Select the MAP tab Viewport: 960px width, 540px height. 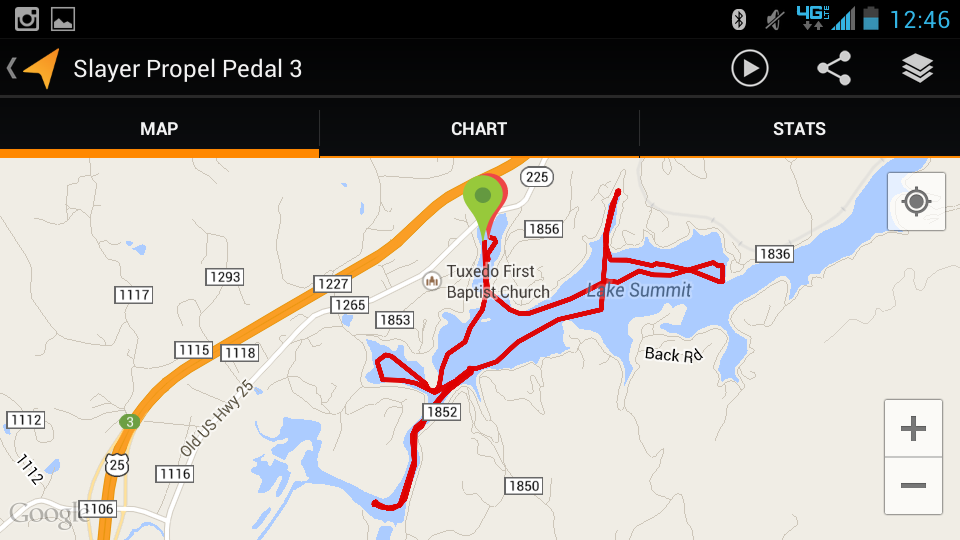159,129
